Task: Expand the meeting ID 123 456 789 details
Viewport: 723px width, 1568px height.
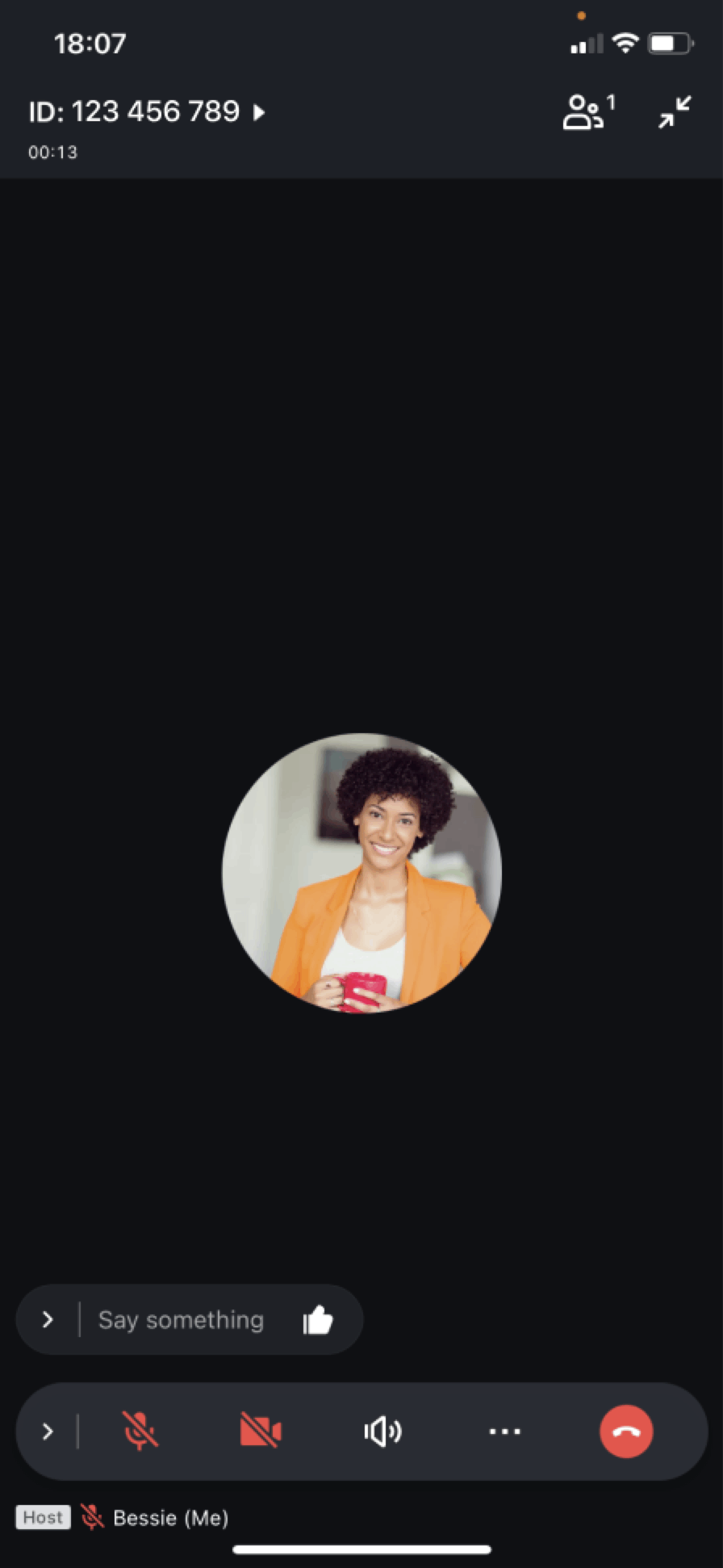Action: tap(258, 112)
